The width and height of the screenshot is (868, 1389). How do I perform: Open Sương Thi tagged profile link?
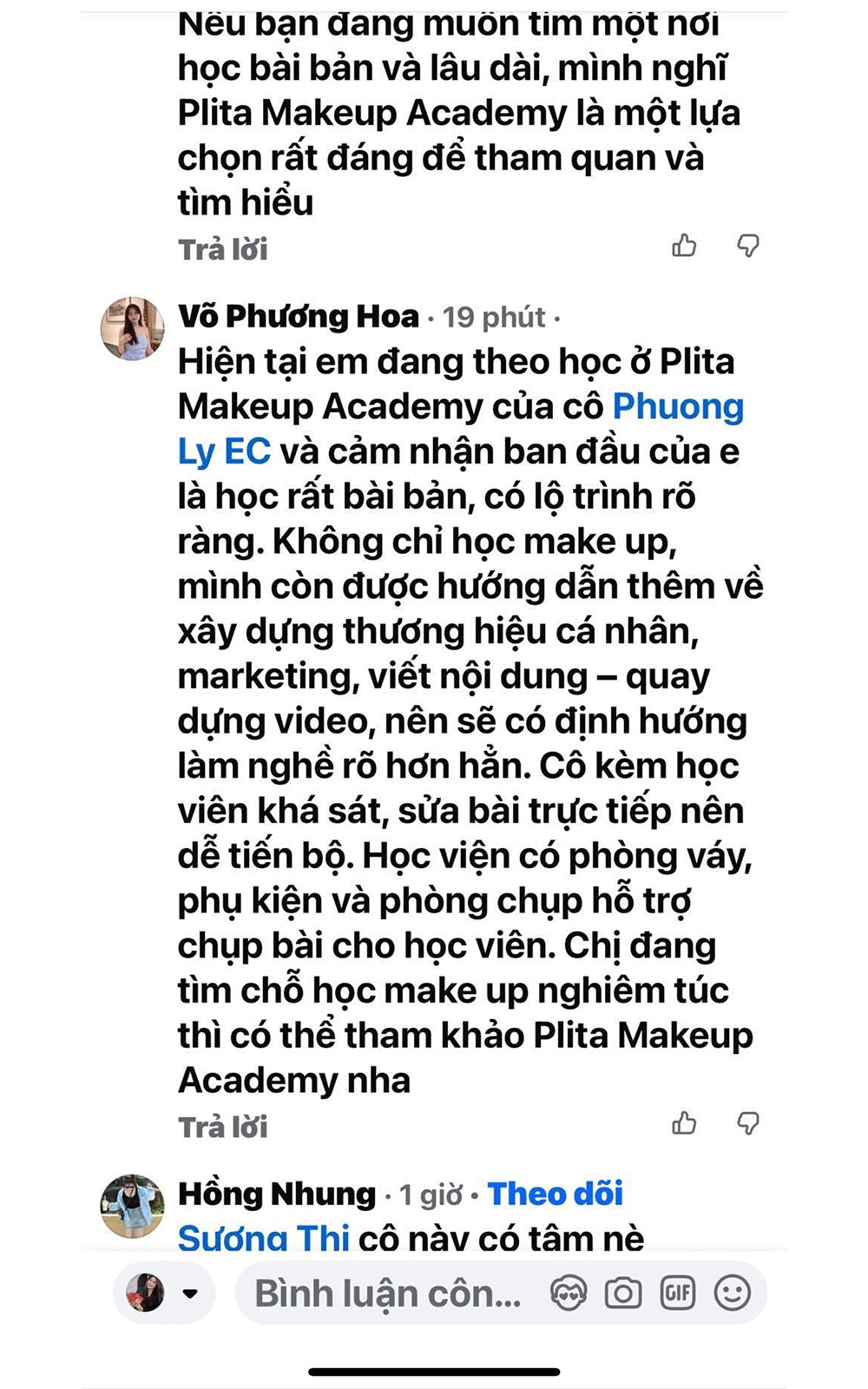tap(264, 1238)
